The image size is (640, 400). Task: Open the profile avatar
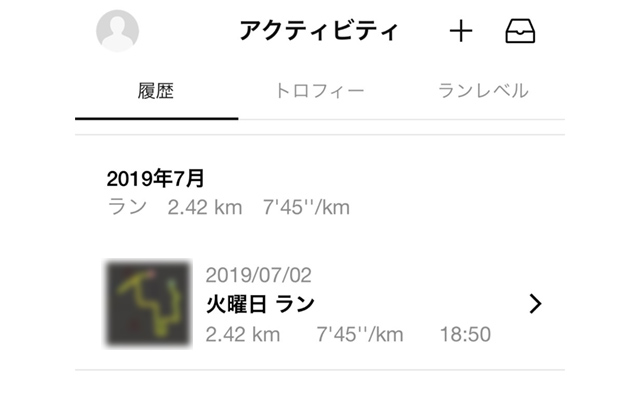click(117, 31)
